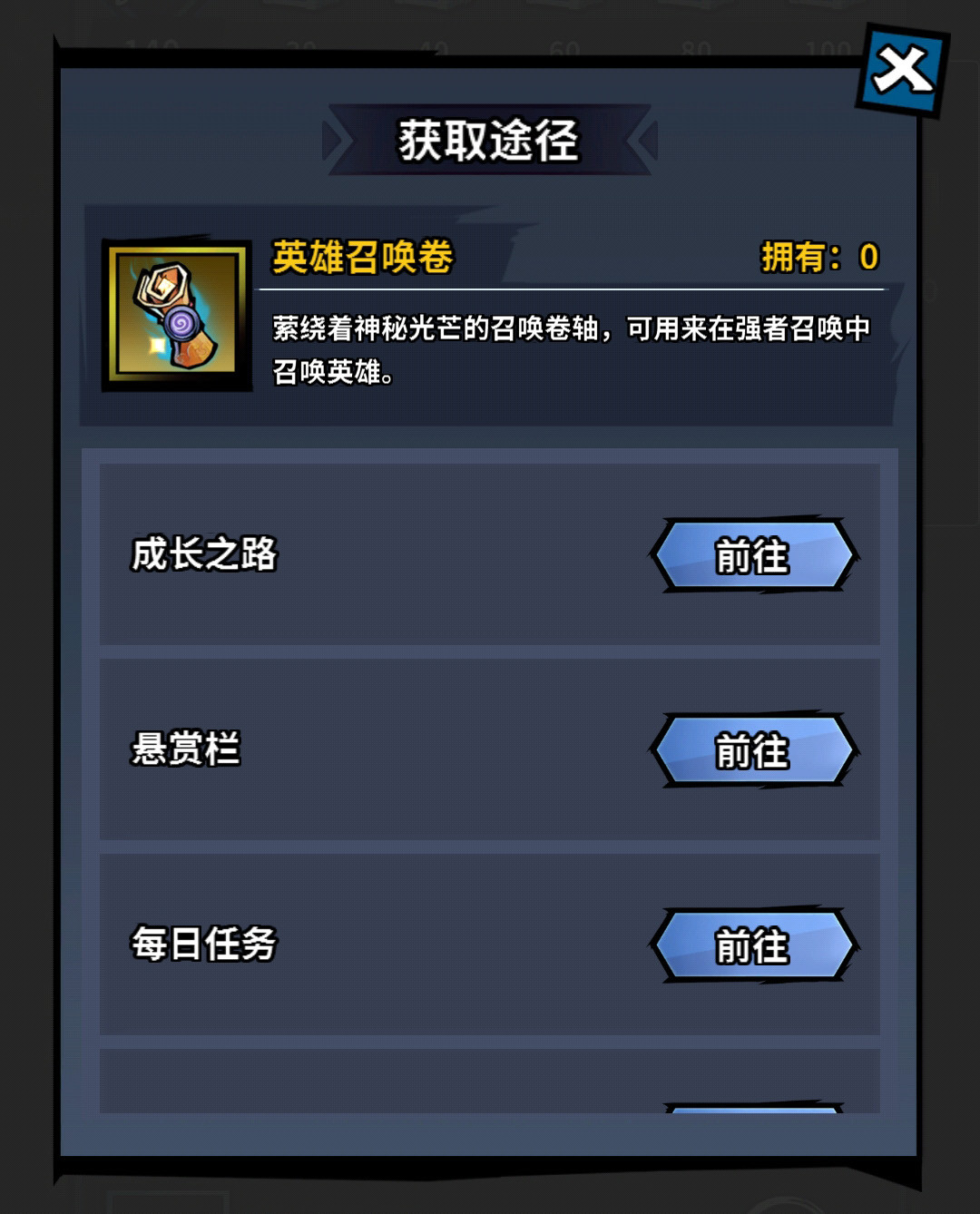Open 每日任务 with its 前往 button

(753, 945)
